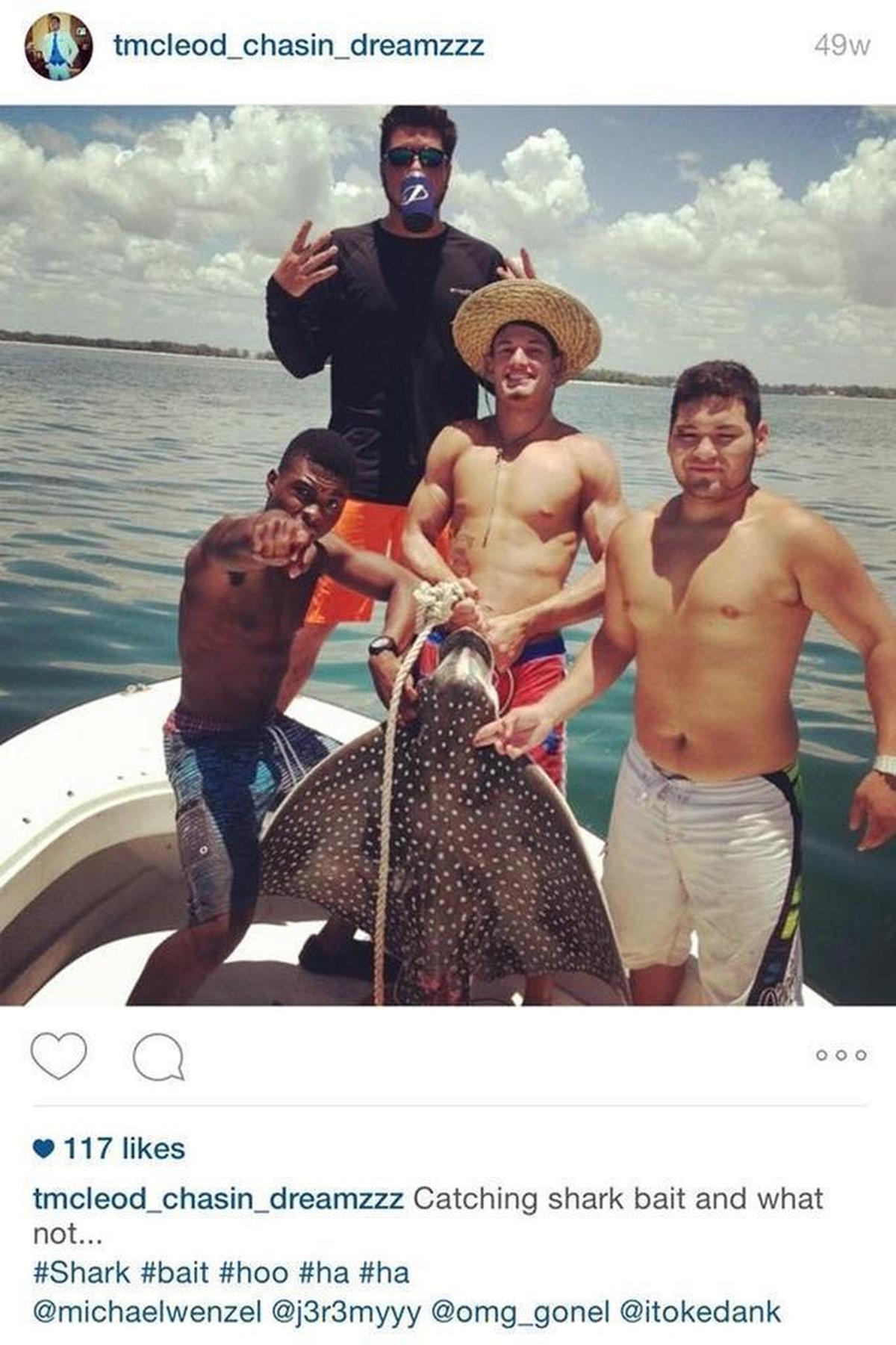Like this post with the heart icon
The image size is (896, 1345).
pos(59,1056)
